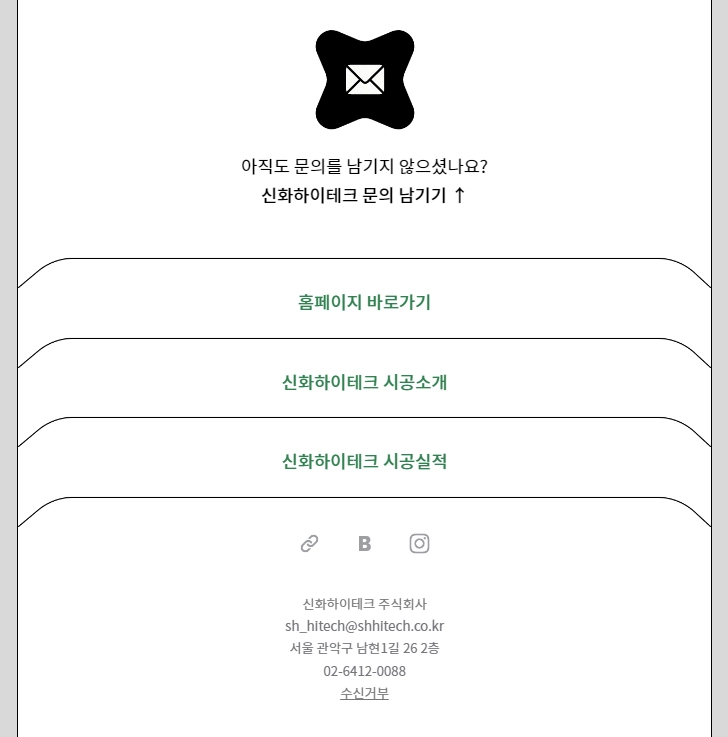
Task: Tap the 수신거부 unsubscribe link
Action: 364,693
